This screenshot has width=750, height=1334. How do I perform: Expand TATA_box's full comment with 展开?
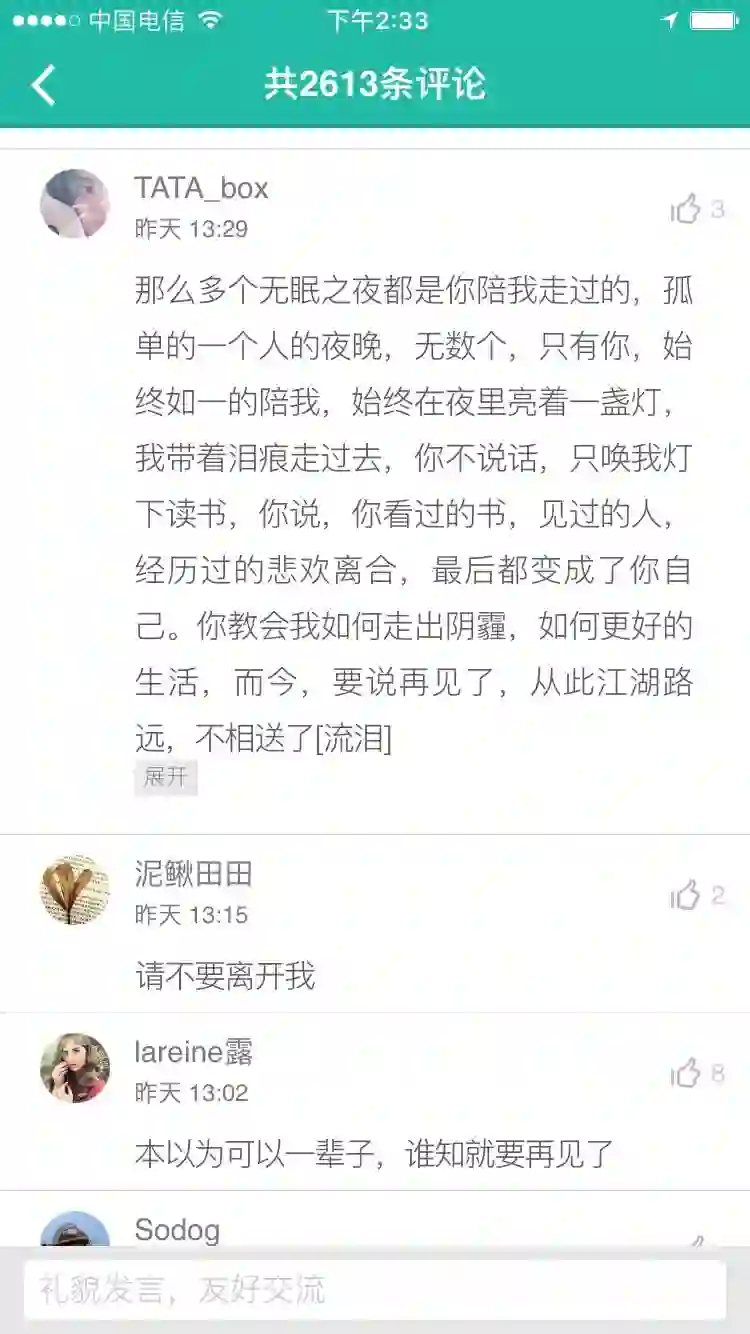pyautogui.click(x=166, y=777)
